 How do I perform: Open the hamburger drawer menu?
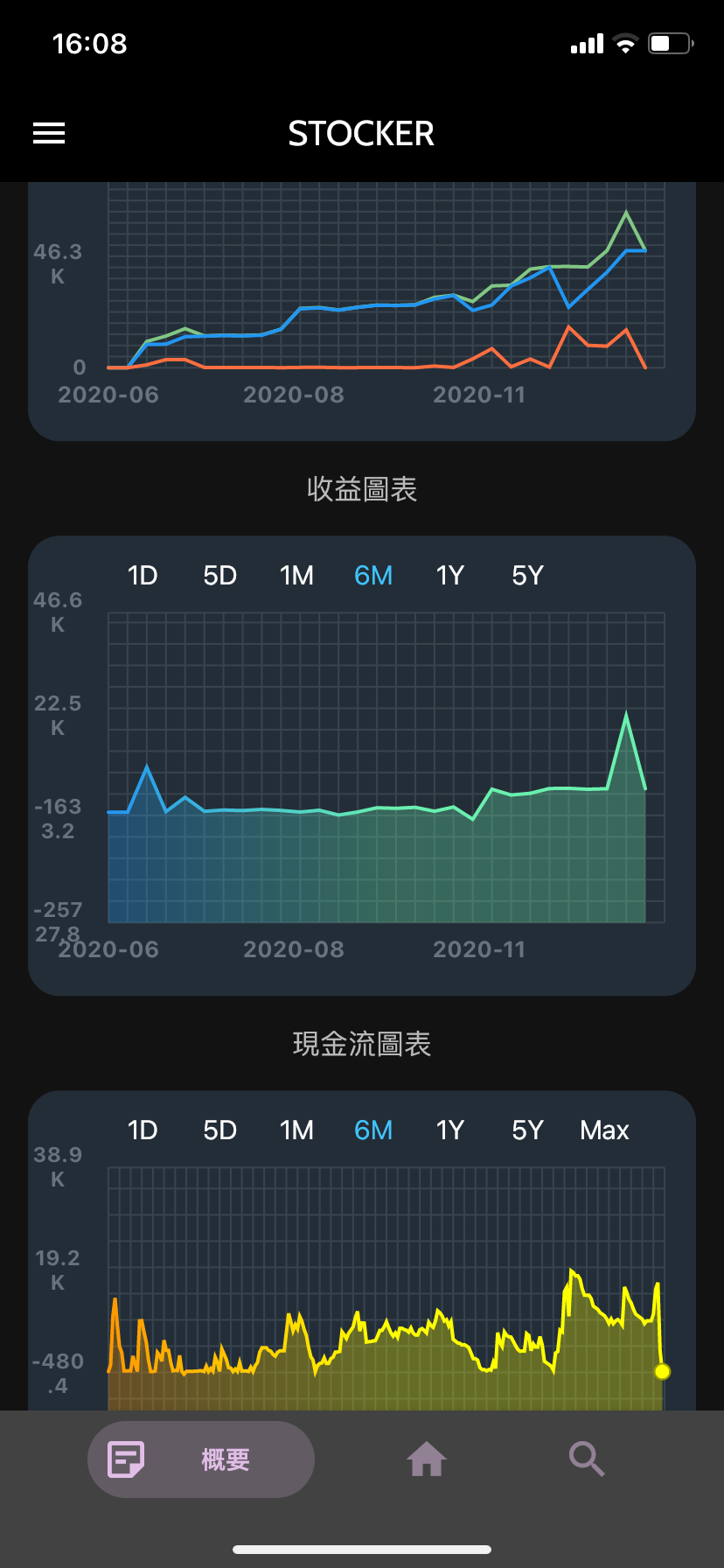pyautogui.click(x=49, y=133)
